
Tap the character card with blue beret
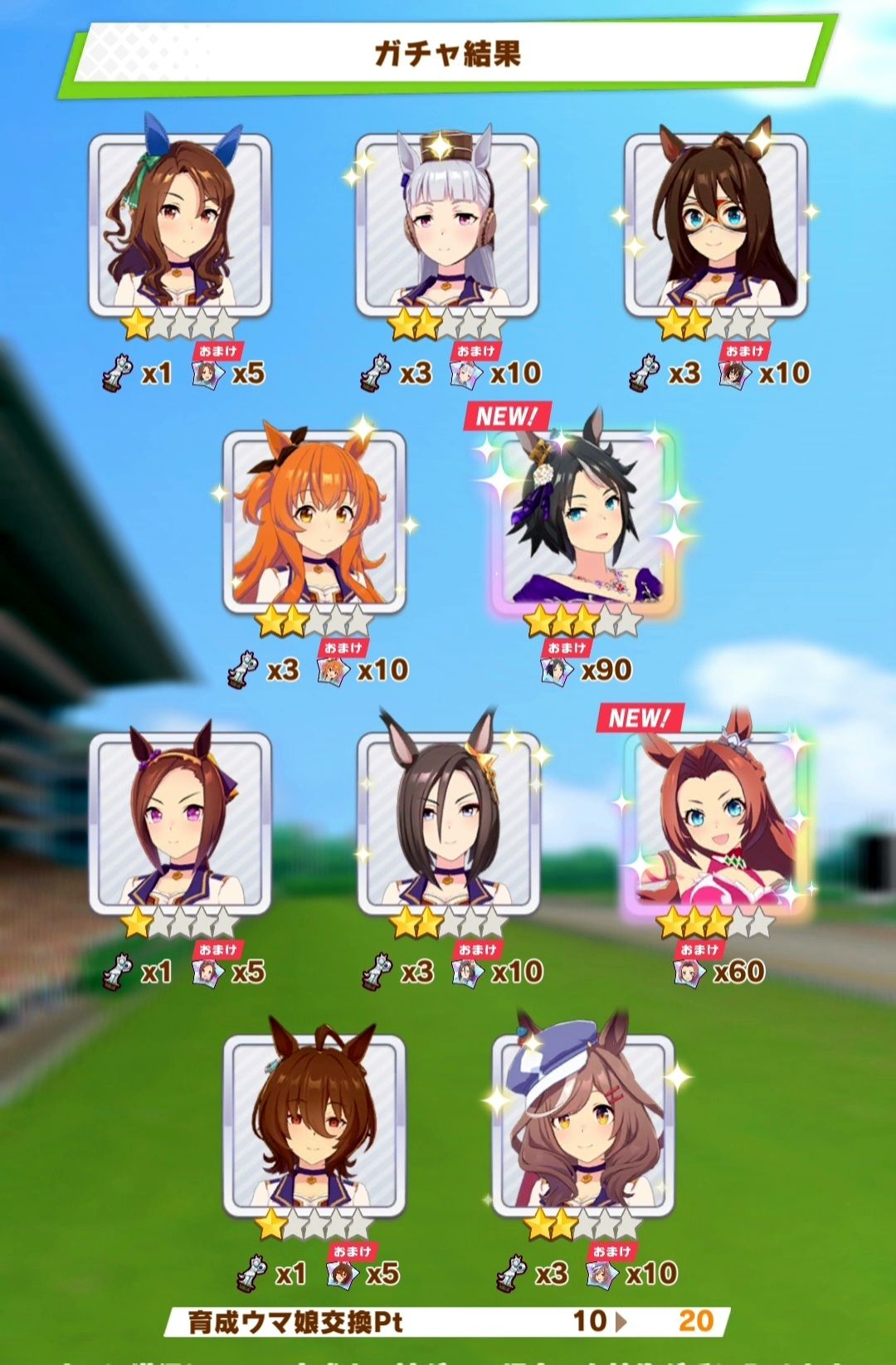click(582, 1125)
